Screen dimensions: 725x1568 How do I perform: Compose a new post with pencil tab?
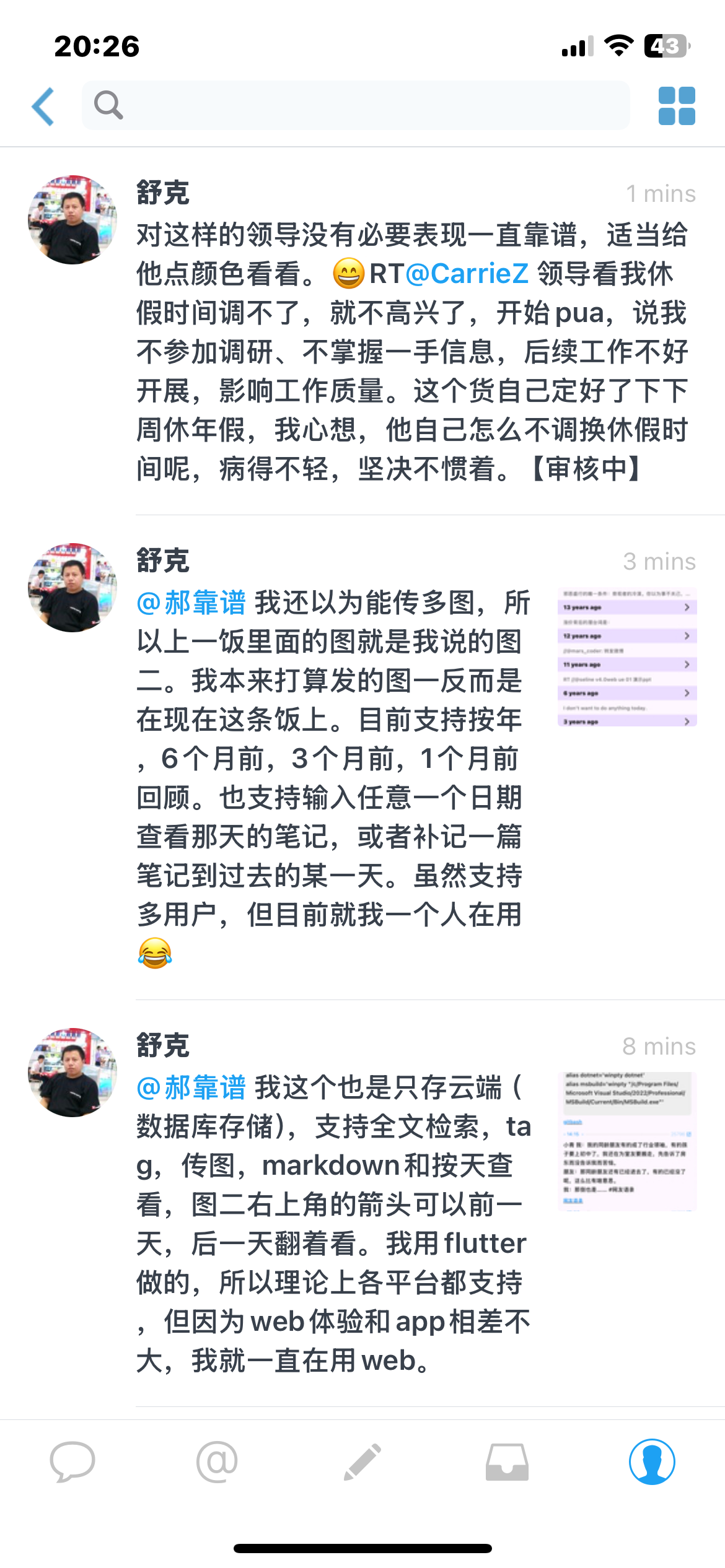(362, 1461)
